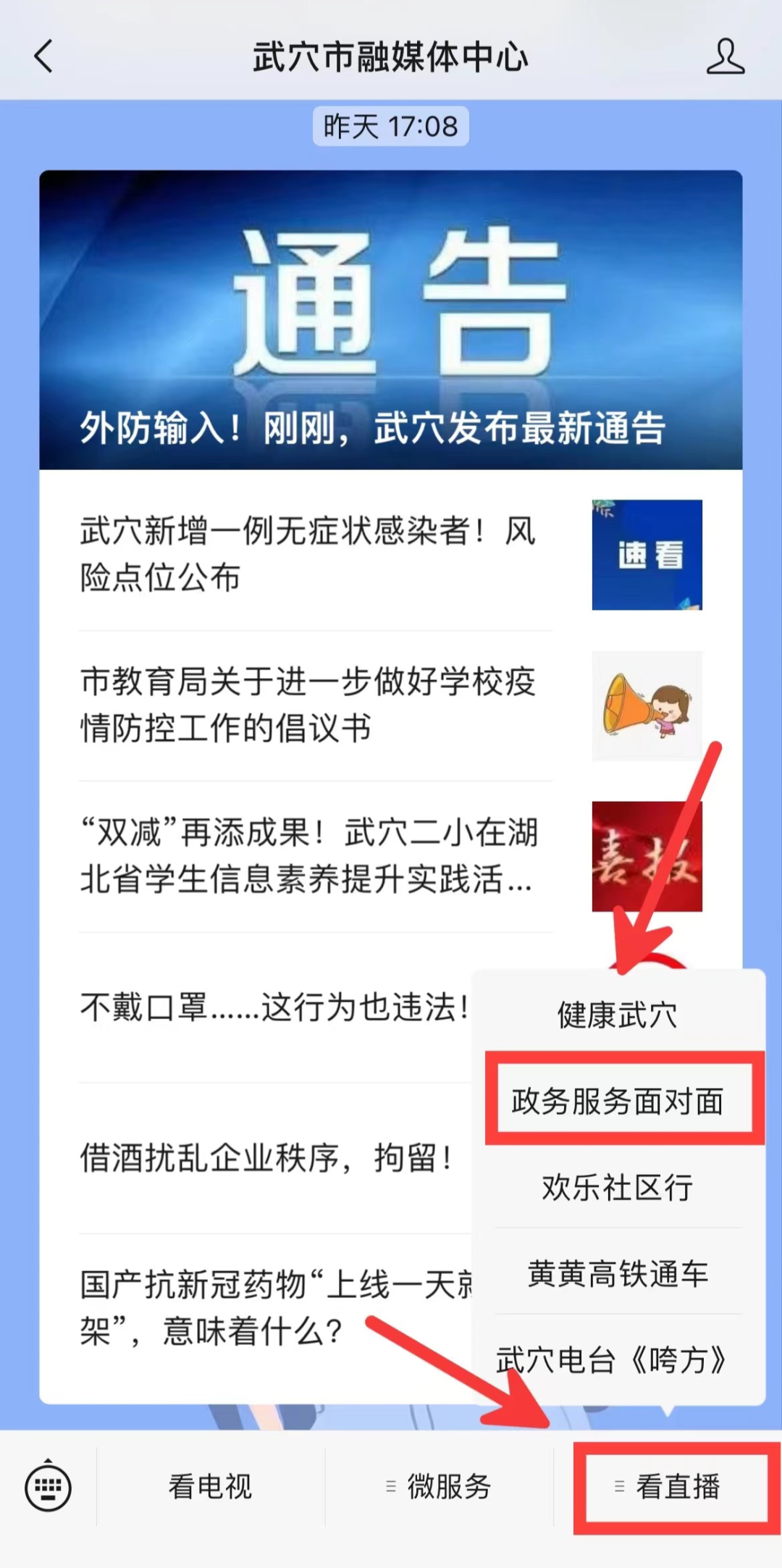782x1568 pixels.
Task: Tap the 看直播 bottom menu
Action: [x=668, y=1487]
